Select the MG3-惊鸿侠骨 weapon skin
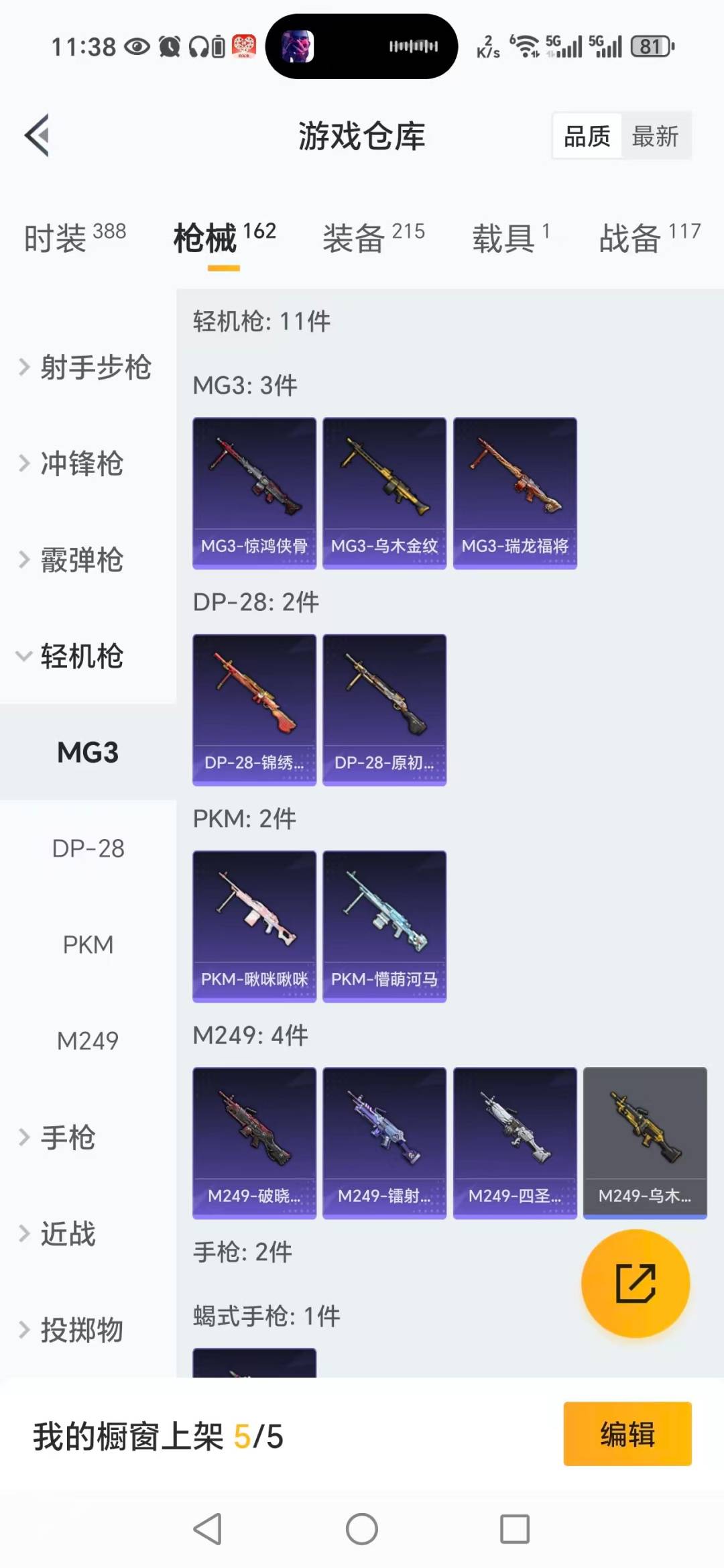724x1568 pixels. (x=254, y=493)
